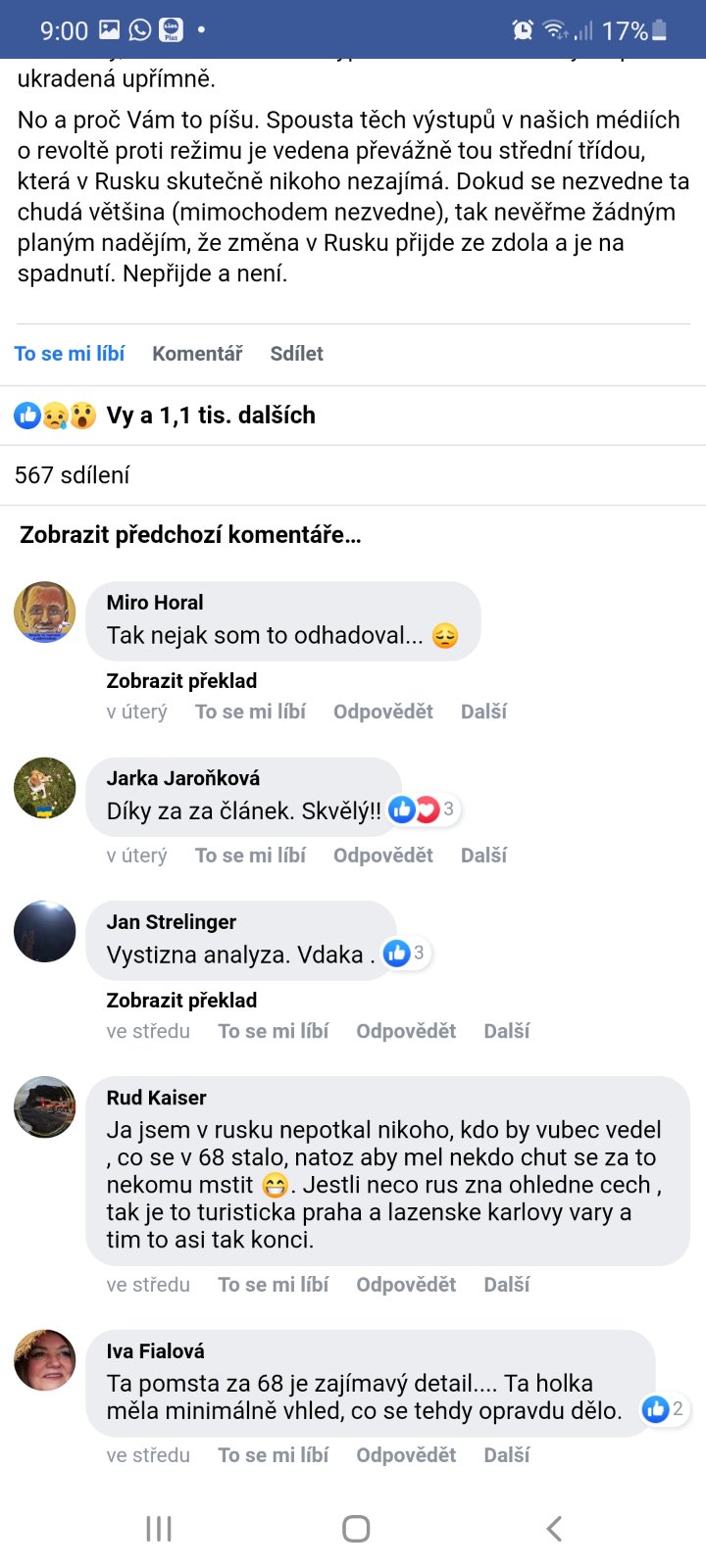This screenshot has height=1568, width=706.
Task: Tap 'To se mi líbí' under the post
Action: 70,354
